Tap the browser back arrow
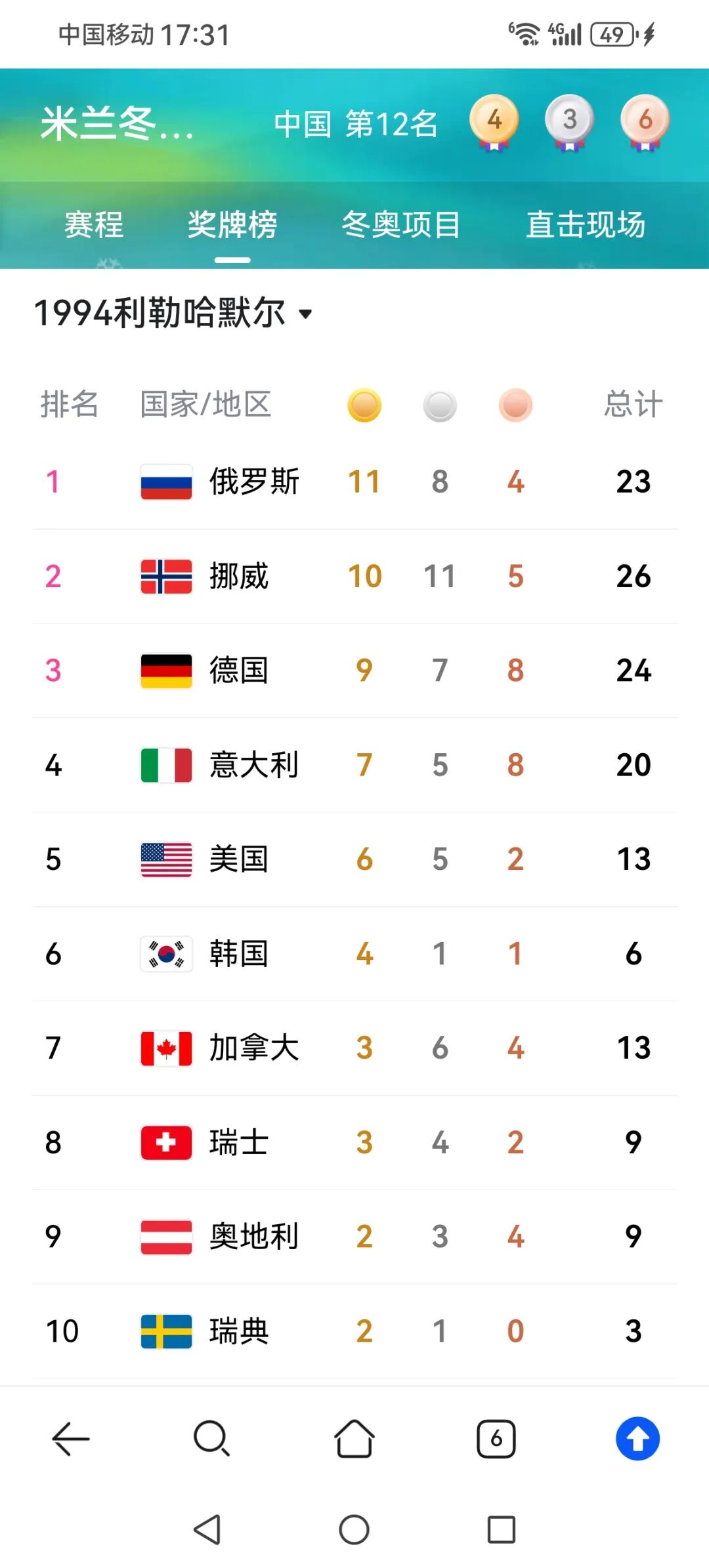 click(x=71, y=1439)
